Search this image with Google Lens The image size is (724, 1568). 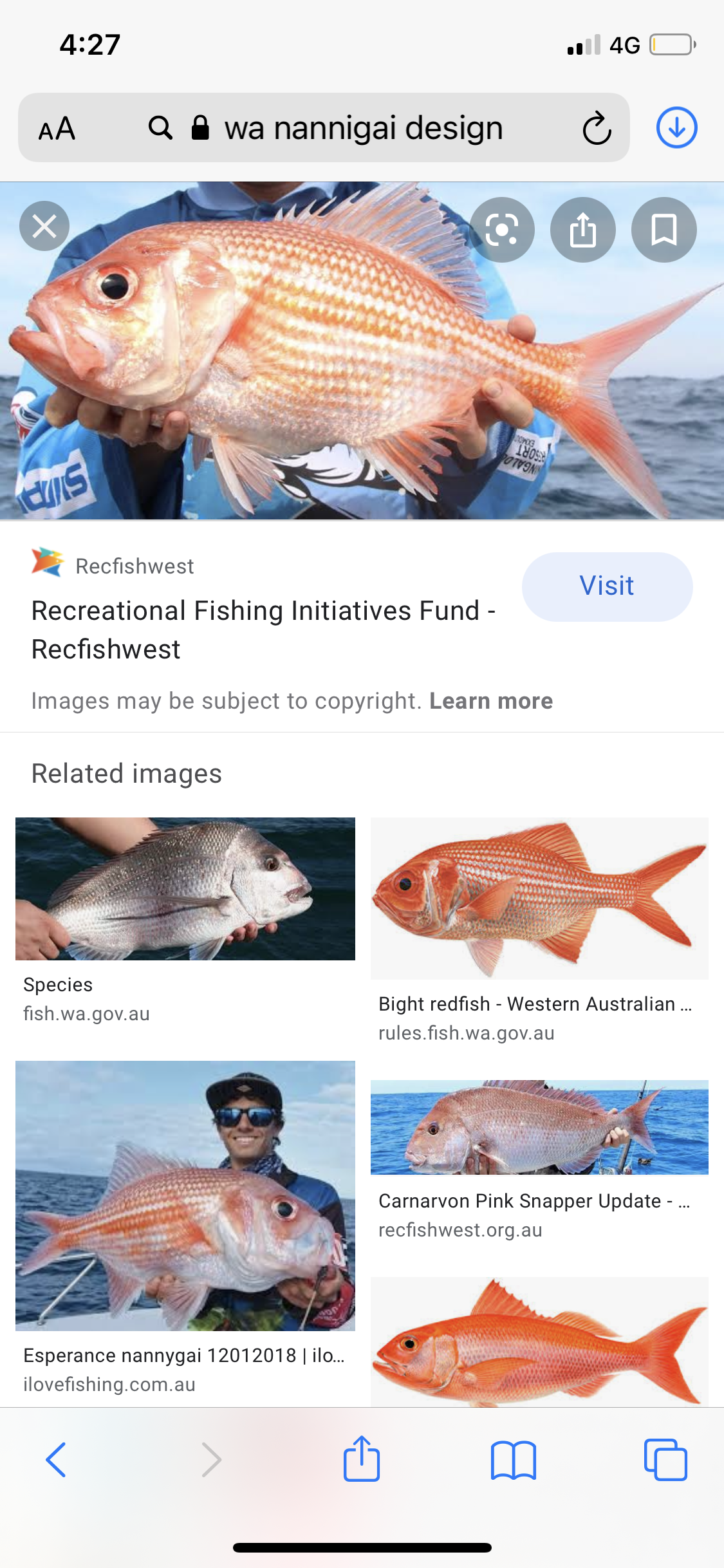coord(502,230)
